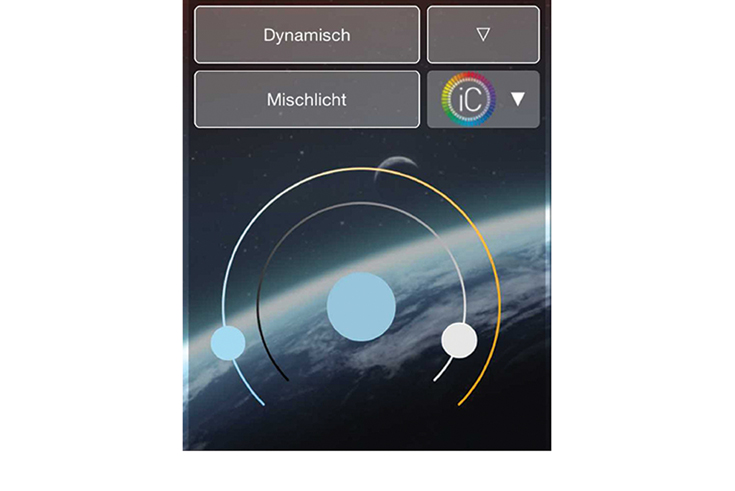Screen dimensions: 735x491
Task: Tap the light blue outer arc handle
Action: (x=228, y=344)
